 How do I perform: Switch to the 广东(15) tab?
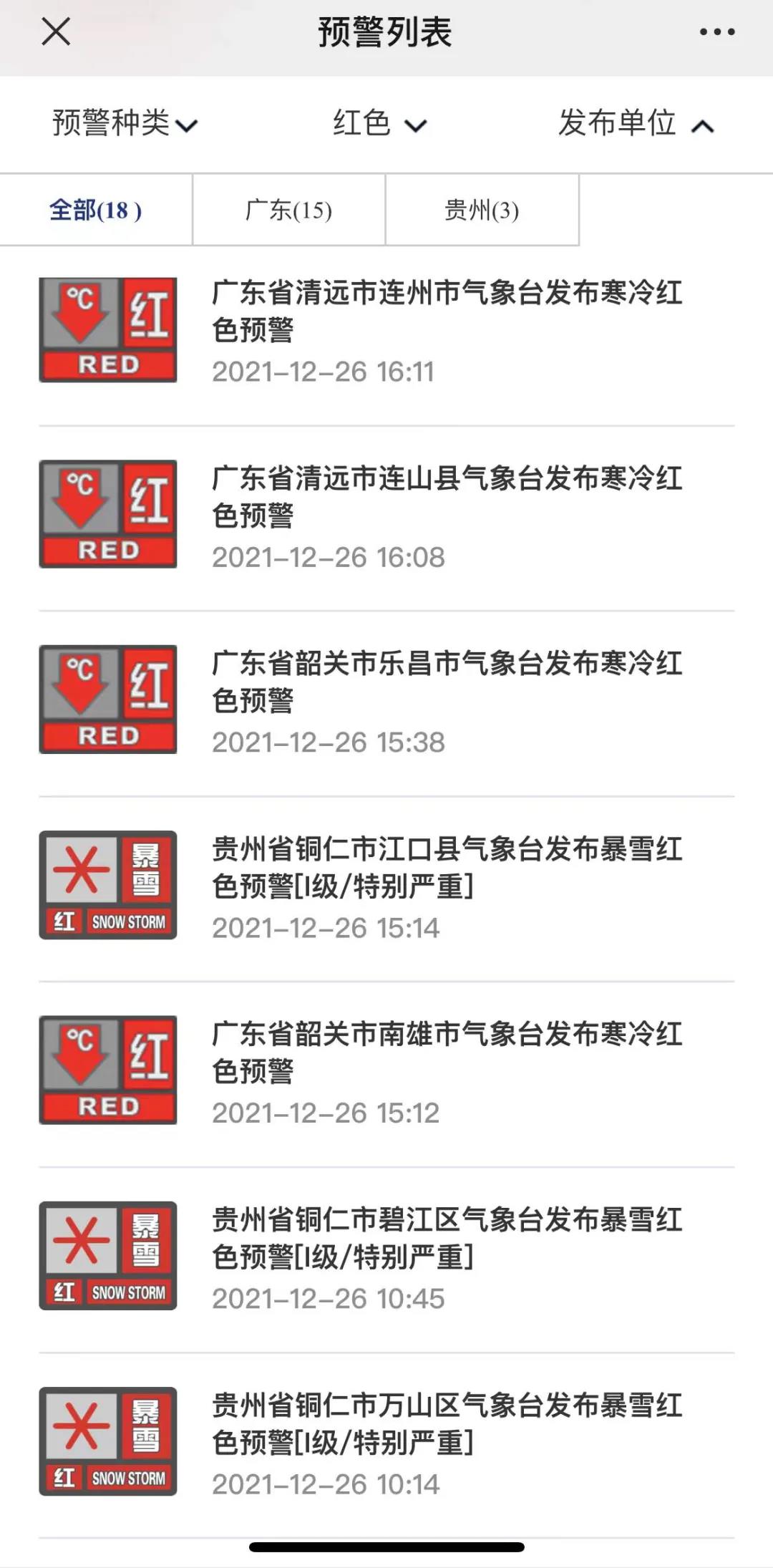tap(288, 209)
